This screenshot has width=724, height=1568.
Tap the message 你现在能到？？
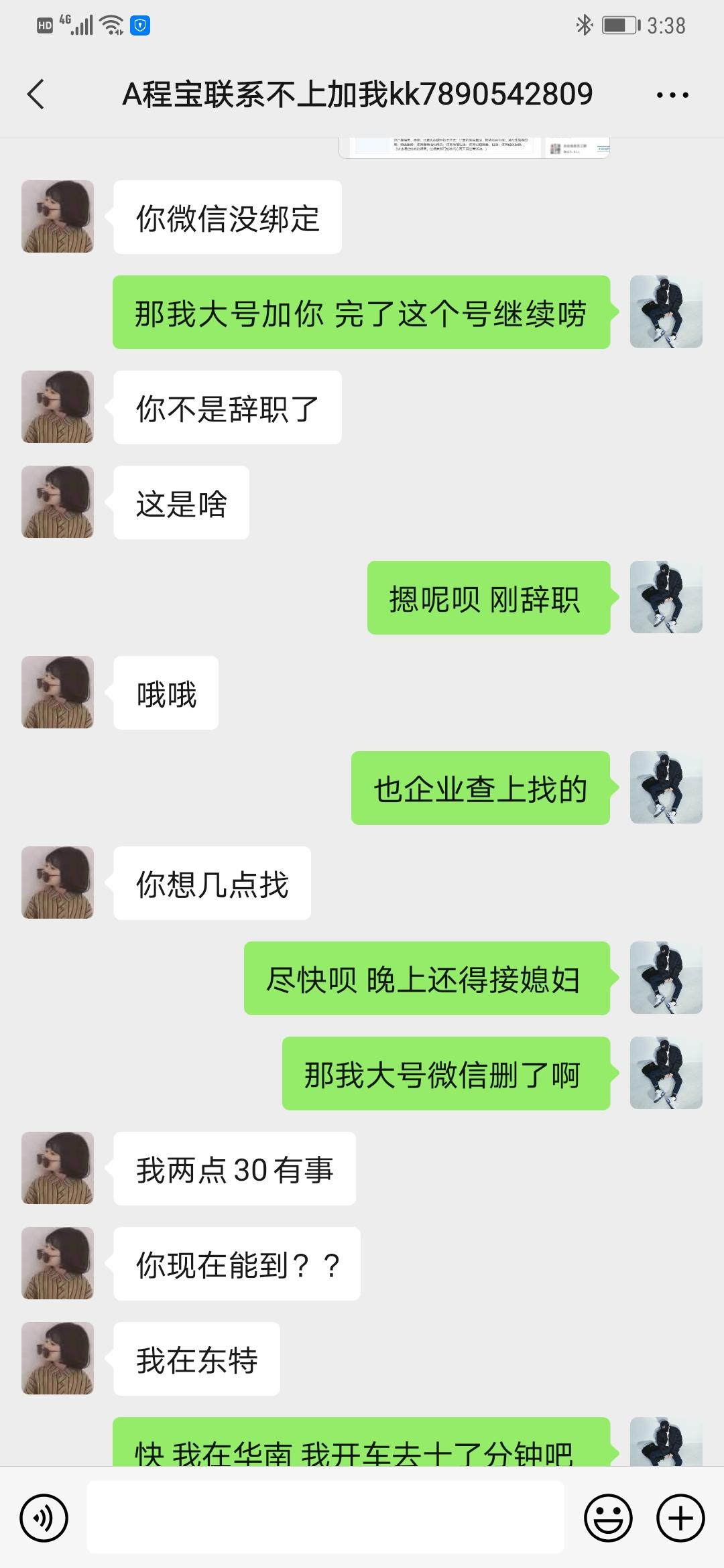[236, 1264]
